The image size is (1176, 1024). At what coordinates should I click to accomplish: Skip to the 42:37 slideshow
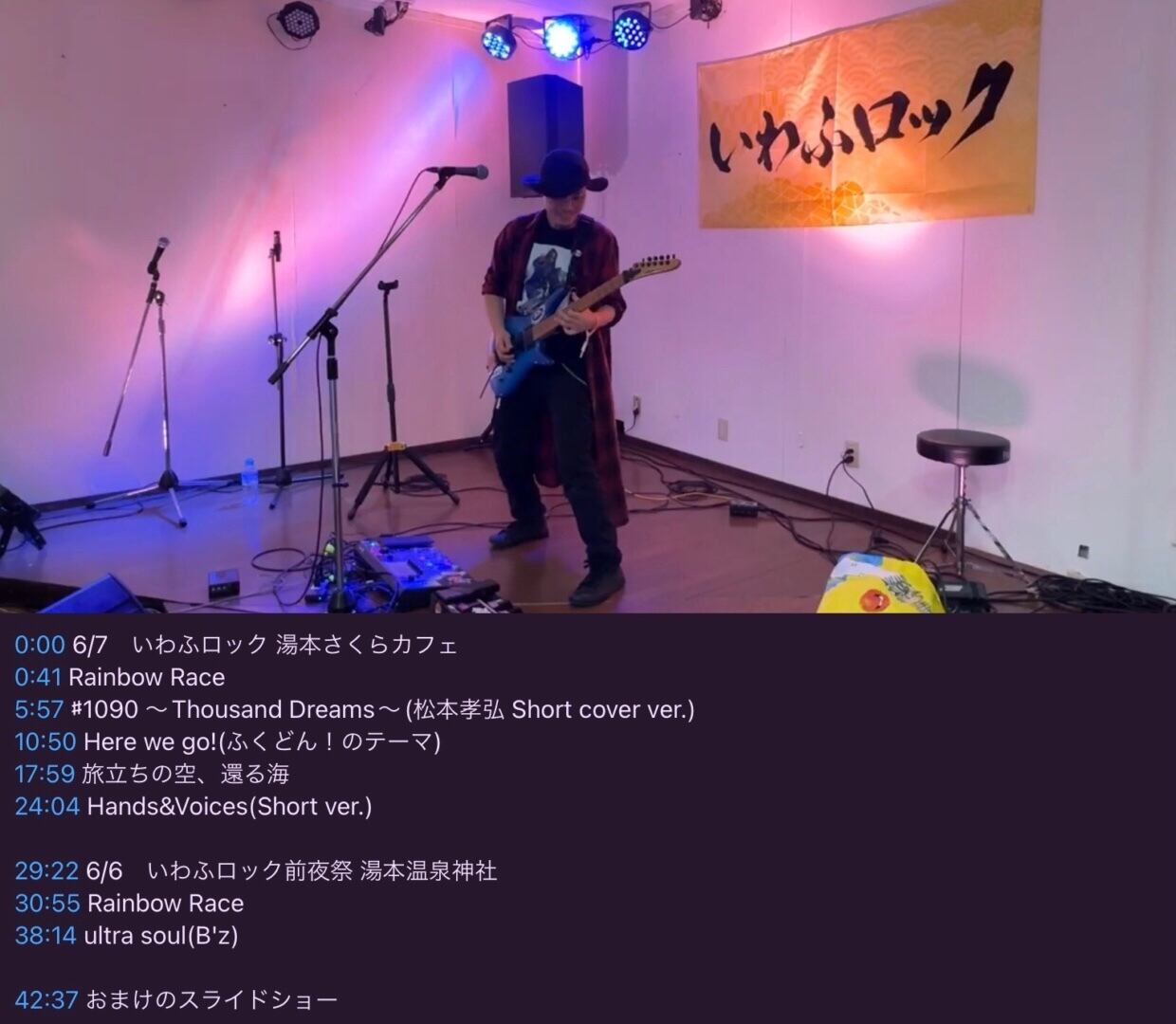click(x=46, y=999)
